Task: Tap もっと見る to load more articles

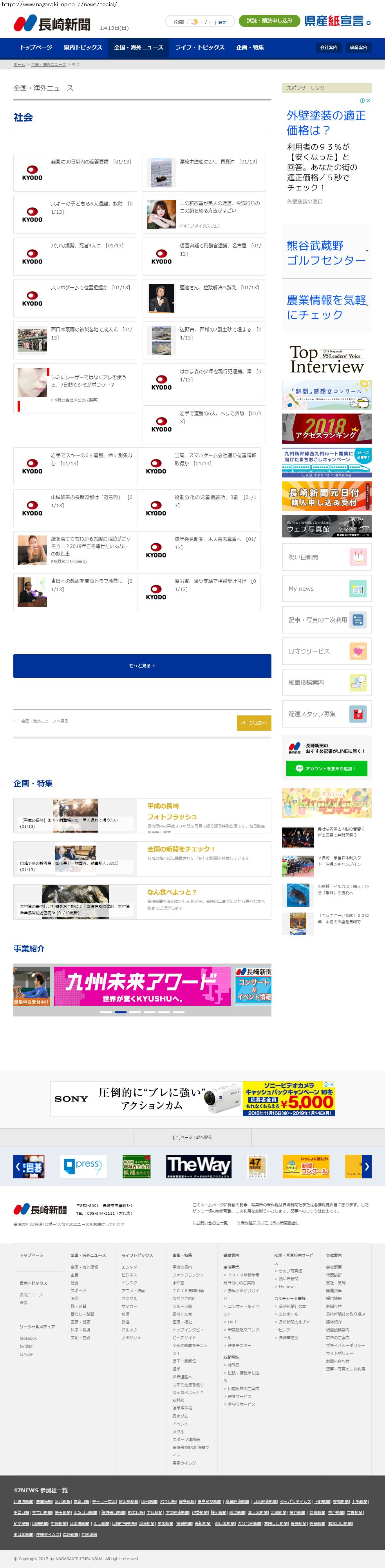Action: [x=142, y=666]
